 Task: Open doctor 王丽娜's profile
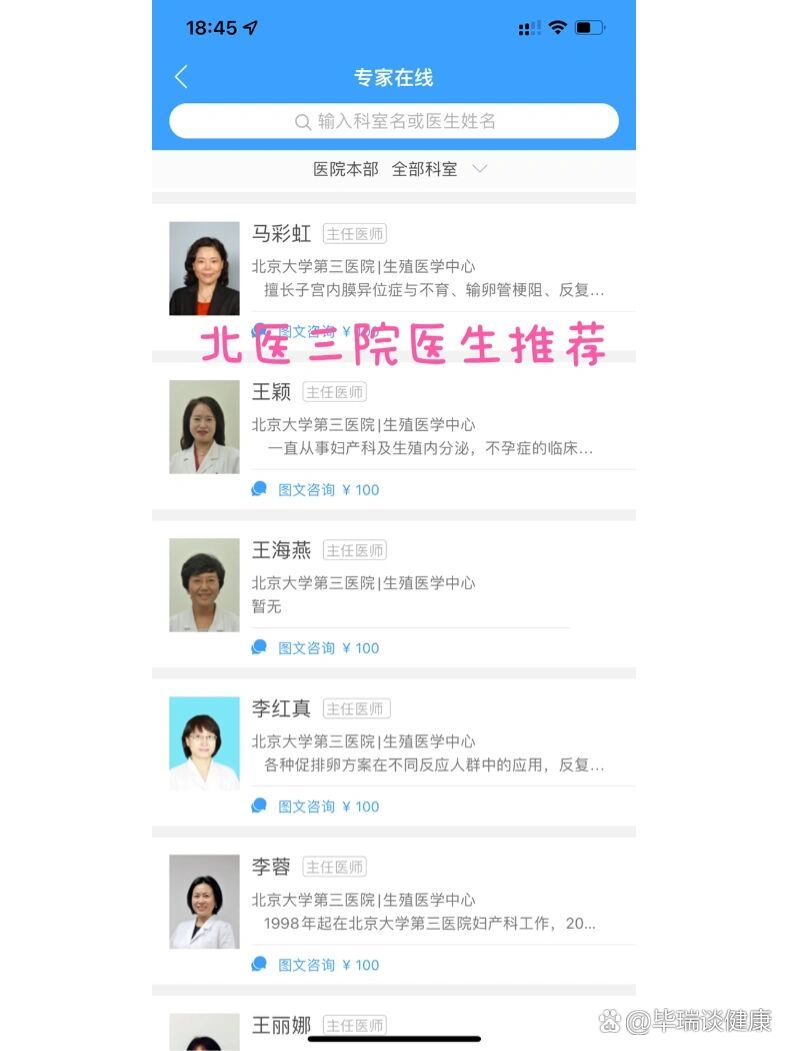click(x=281, y=1025)
